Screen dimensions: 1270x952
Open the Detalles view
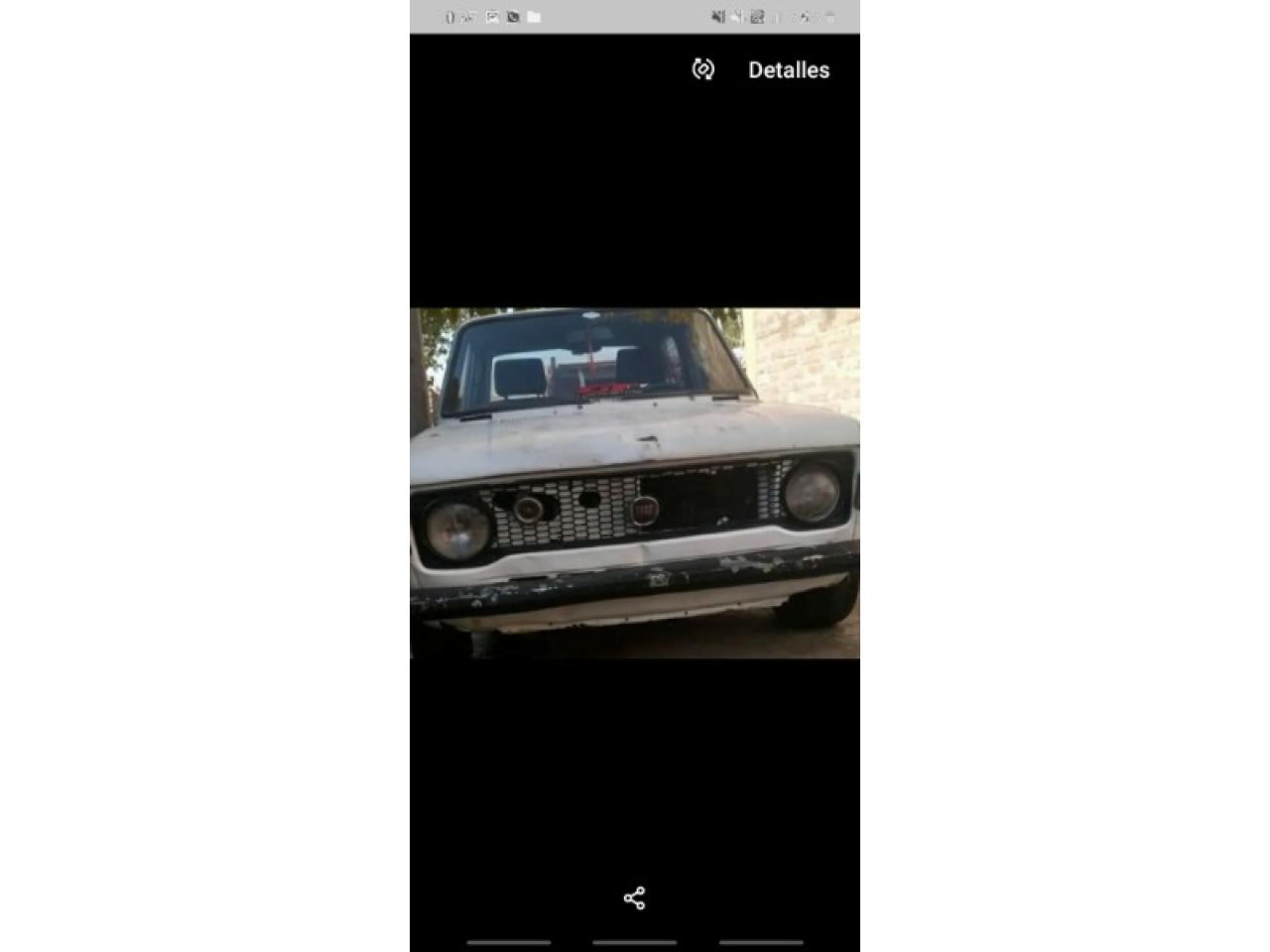[x=789, y=70]
